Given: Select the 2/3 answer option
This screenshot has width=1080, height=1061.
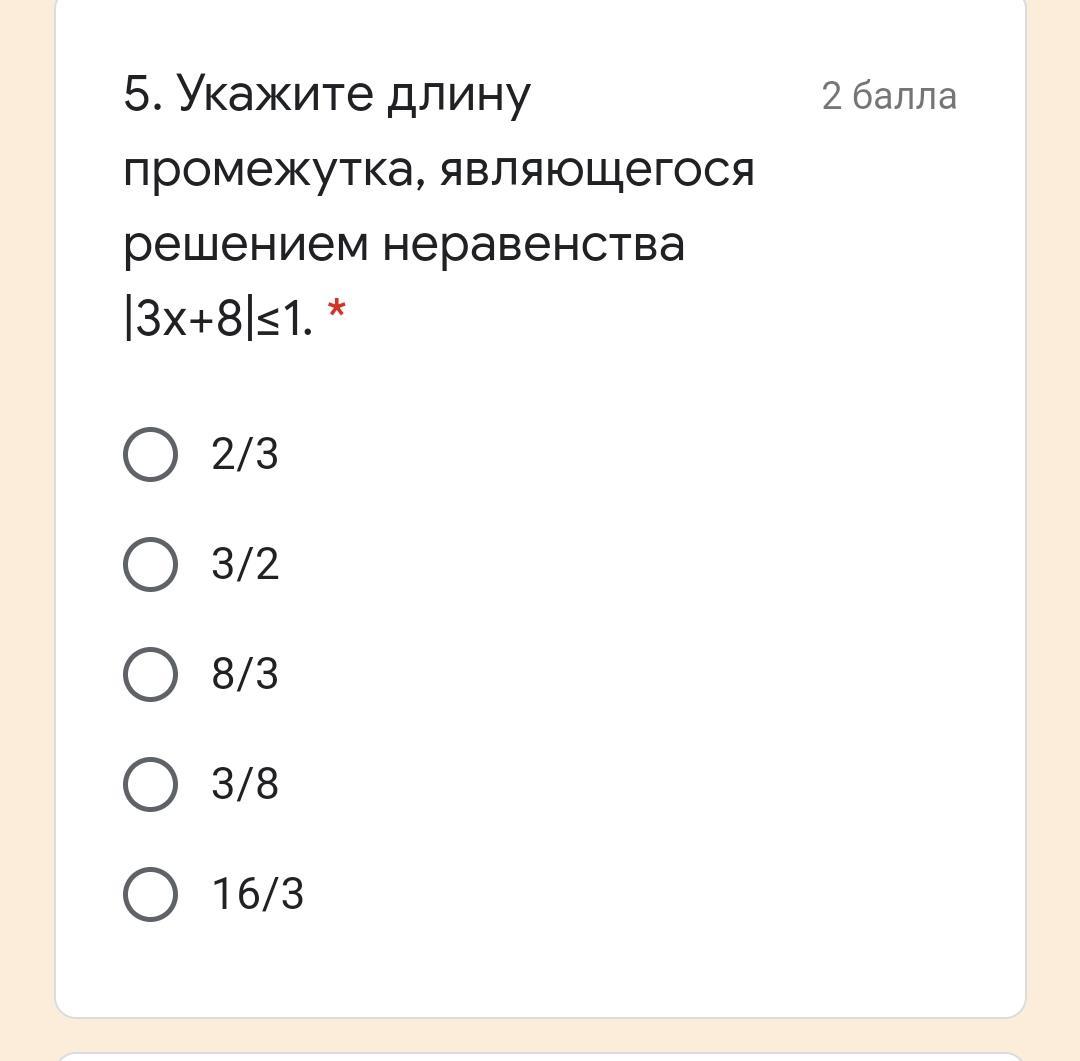Looking at the screenshot, I should (151, 455).
